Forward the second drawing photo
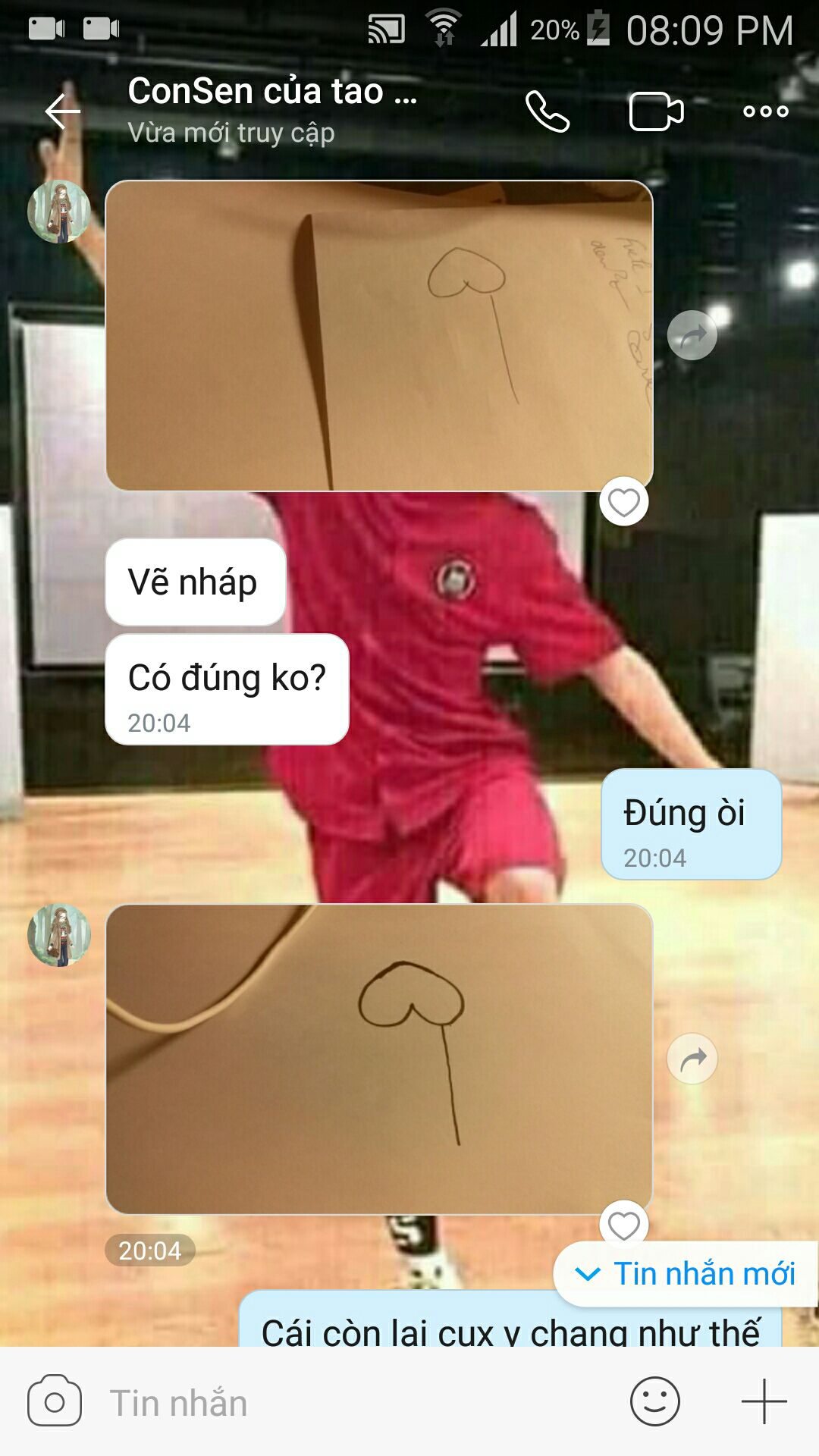The image size is (819, 1456). coord(692,1059)
